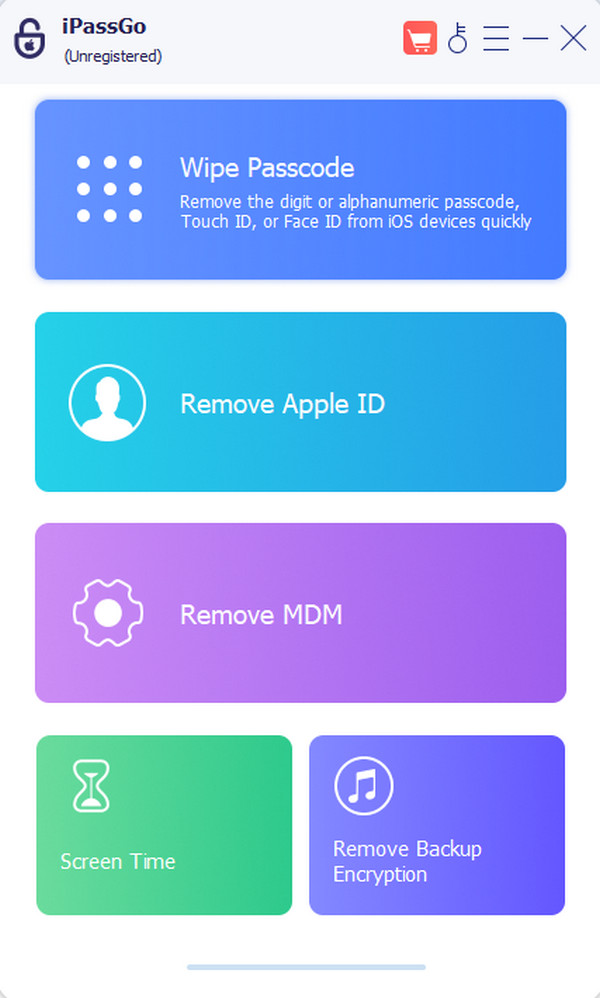Image resolution: width=600 pixels, height=998 pixels.
Task: Open the hamburger menu
Action: click(x=496, y=39)
